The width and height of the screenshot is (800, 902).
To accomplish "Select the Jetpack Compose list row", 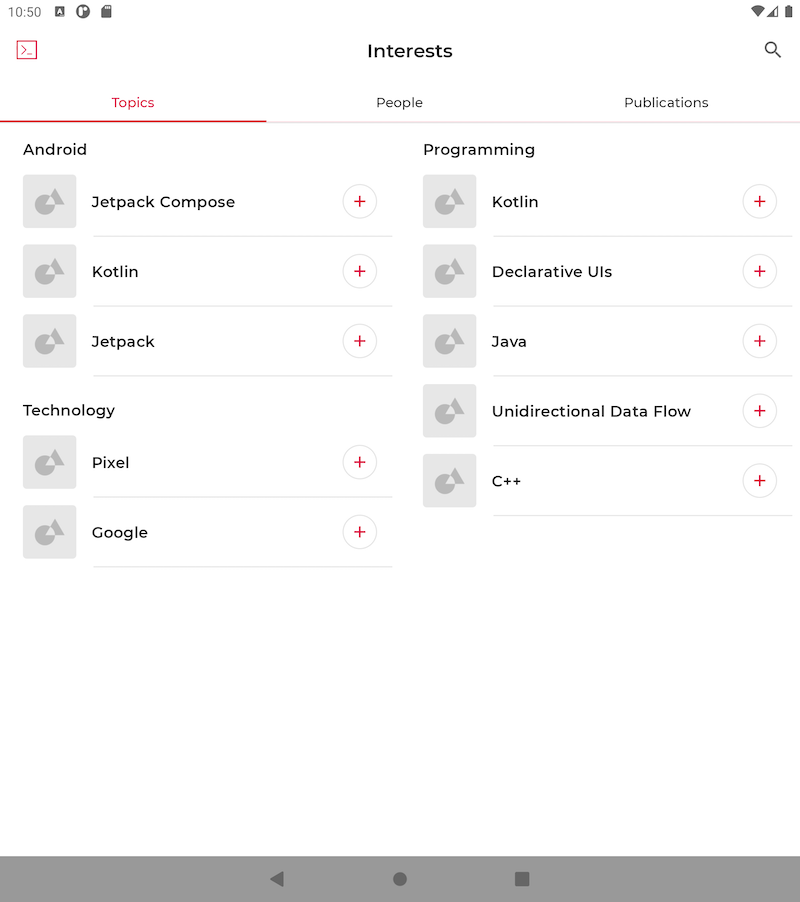I will click(x=200, y=201).
